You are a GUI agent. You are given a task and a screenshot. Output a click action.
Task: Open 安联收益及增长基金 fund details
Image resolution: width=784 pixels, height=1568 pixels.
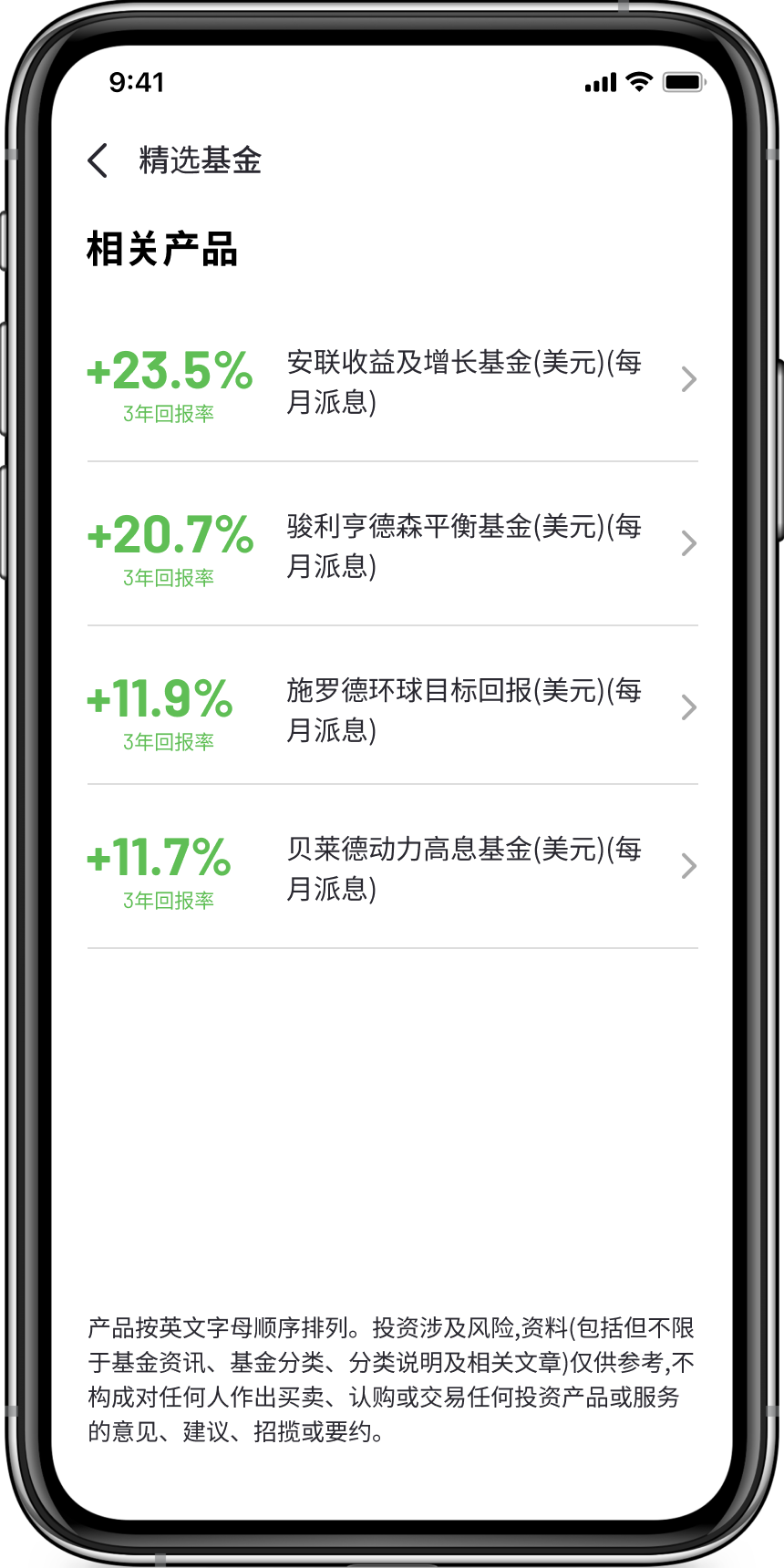pyautogui.click(x=392, y=380)
